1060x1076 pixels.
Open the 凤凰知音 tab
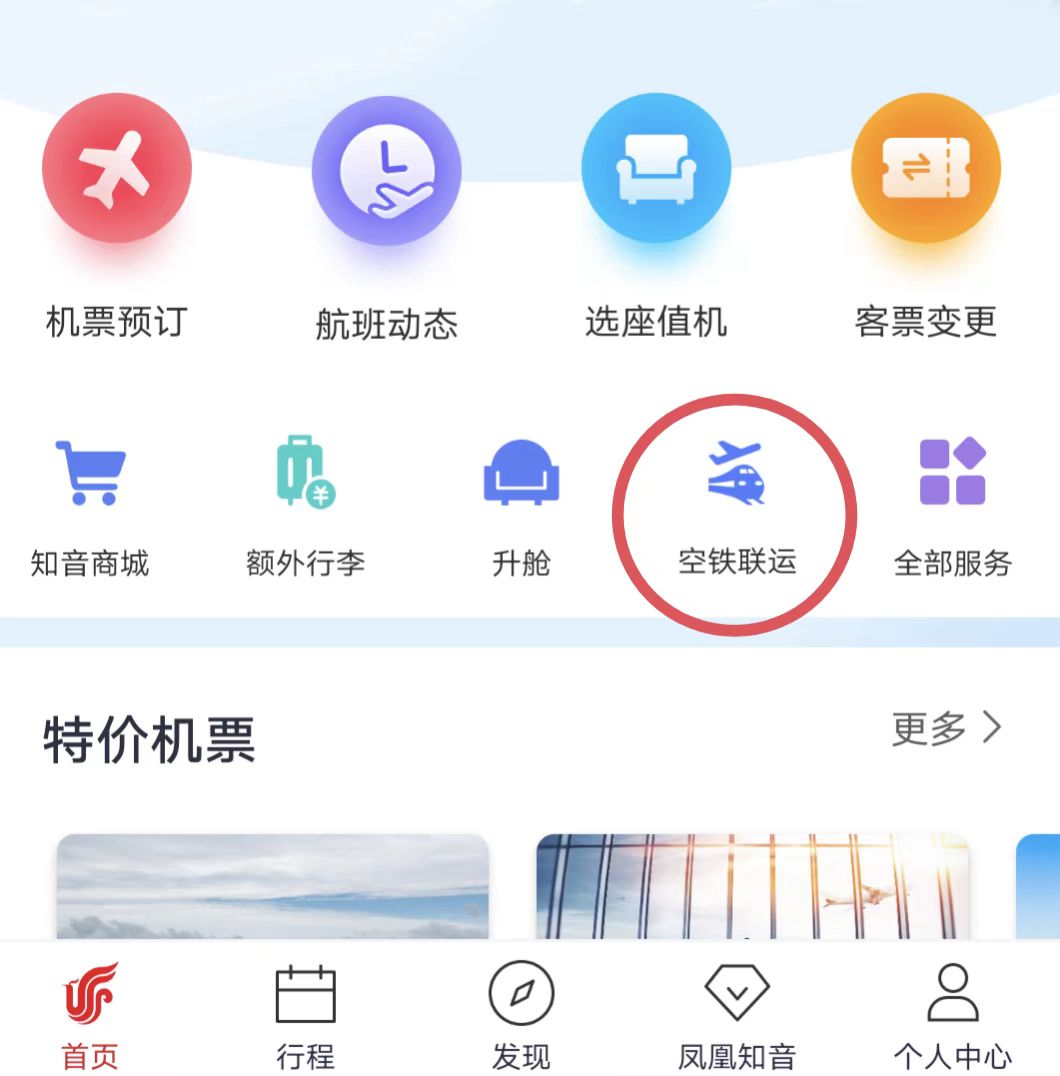pos(736,1012)
